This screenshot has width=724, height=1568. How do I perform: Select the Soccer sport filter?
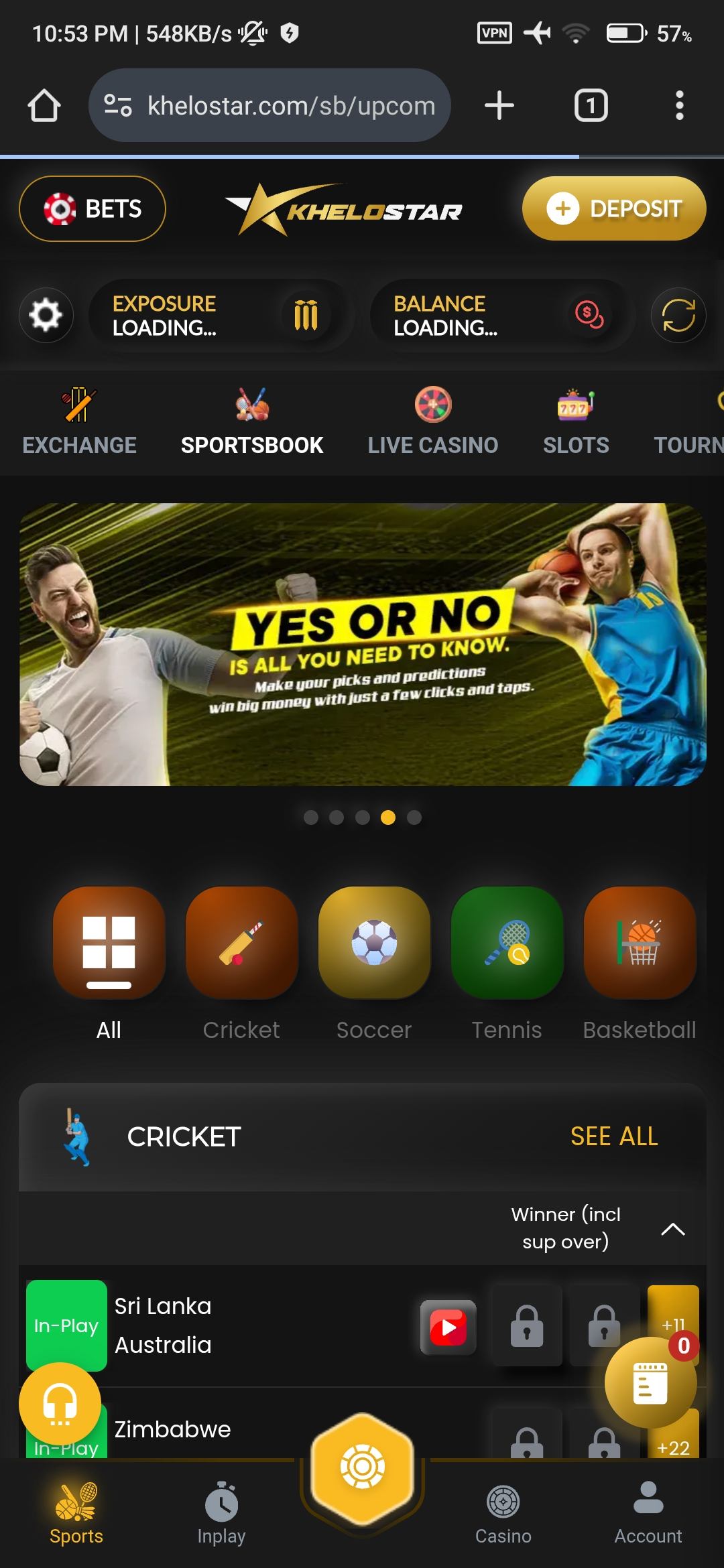(374, 964)
